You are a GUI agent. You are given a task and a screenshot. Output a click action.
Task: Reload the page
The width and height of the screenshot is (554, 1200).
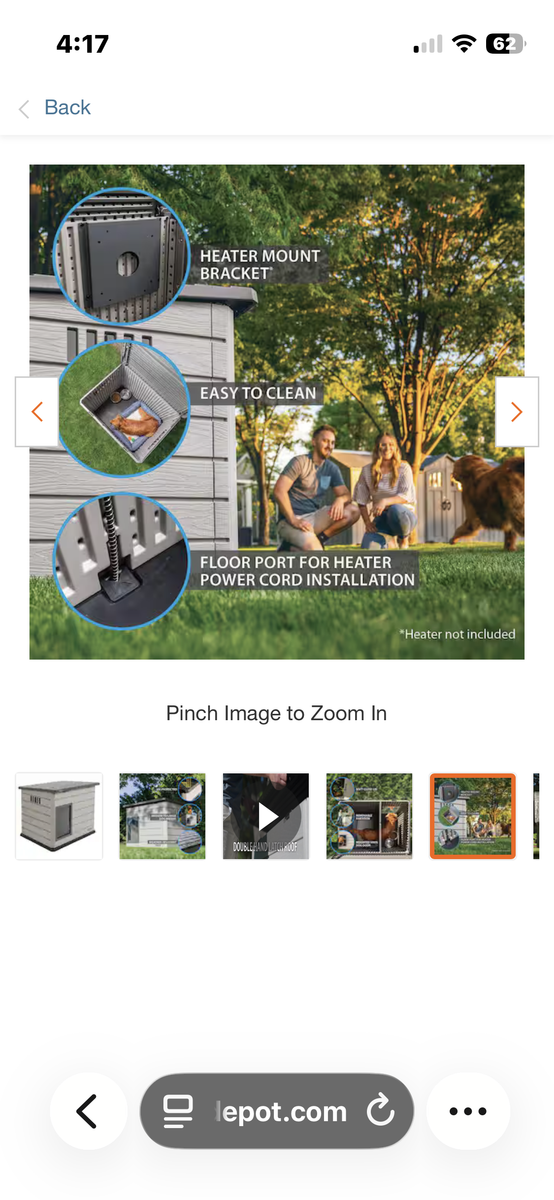[x=381, y=1111]
